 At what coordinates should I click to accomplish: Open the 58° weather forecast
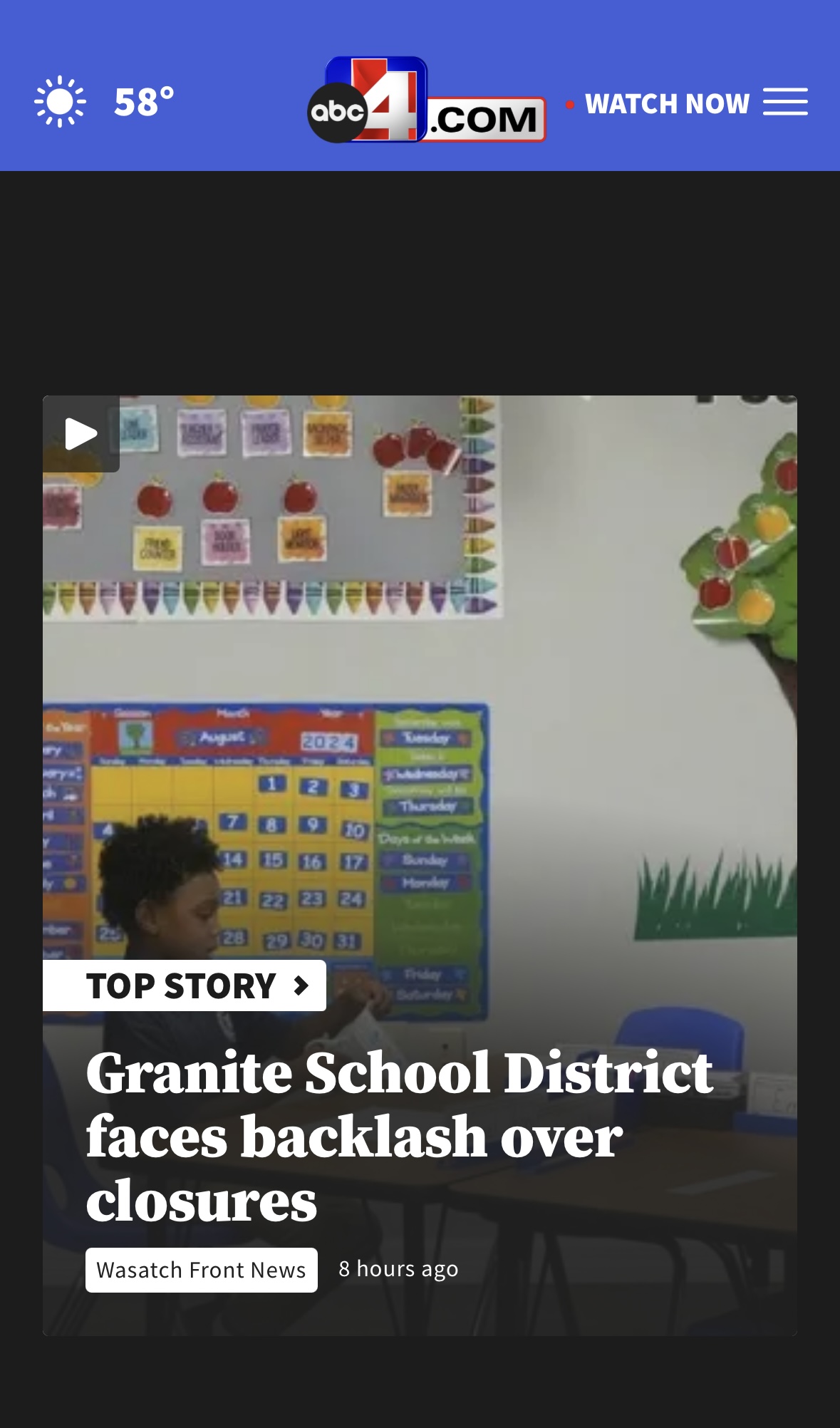[105, 102]
